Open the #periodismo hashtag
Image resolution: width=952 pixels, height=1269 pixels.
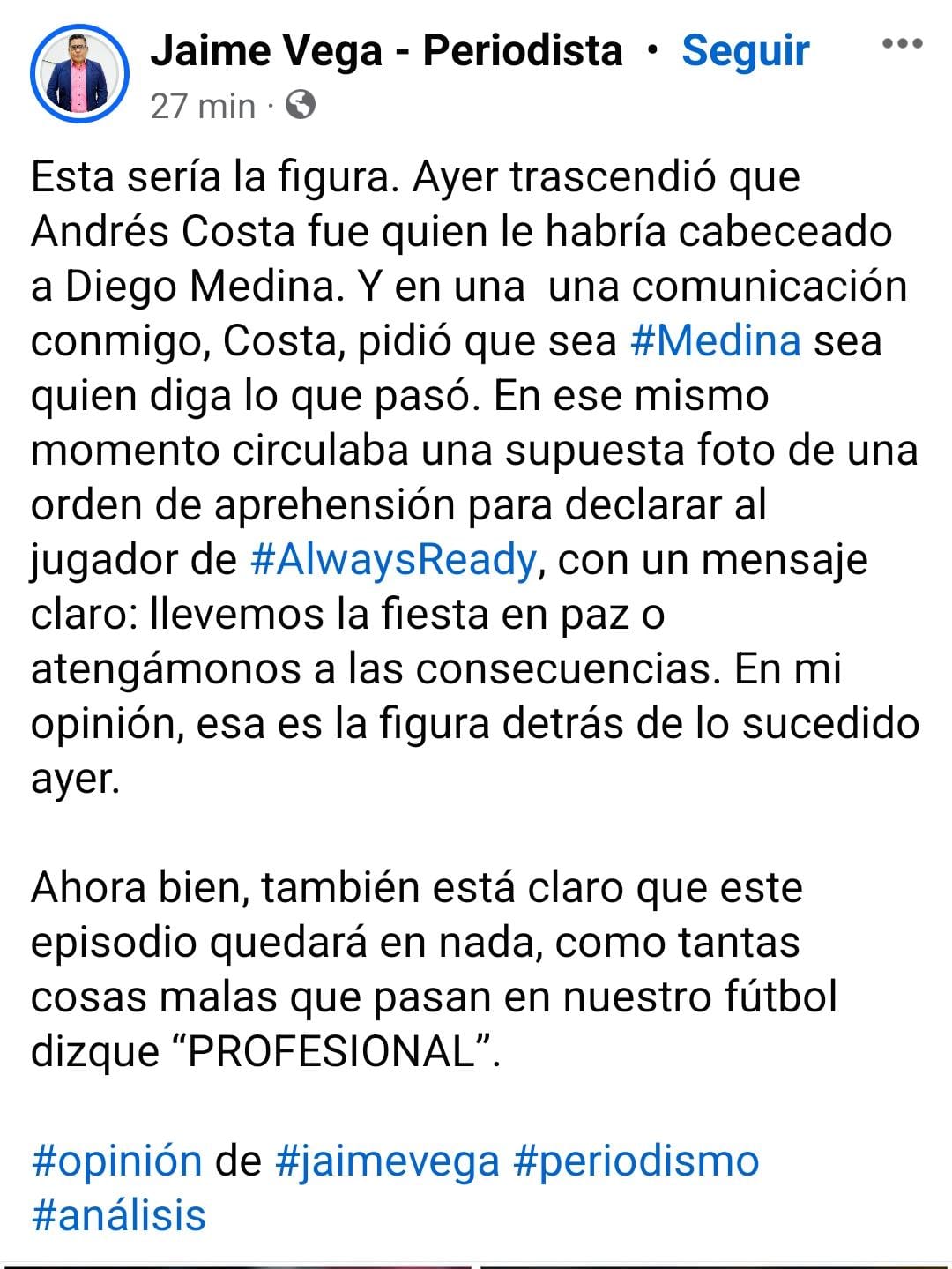[x=636, y=1161]
